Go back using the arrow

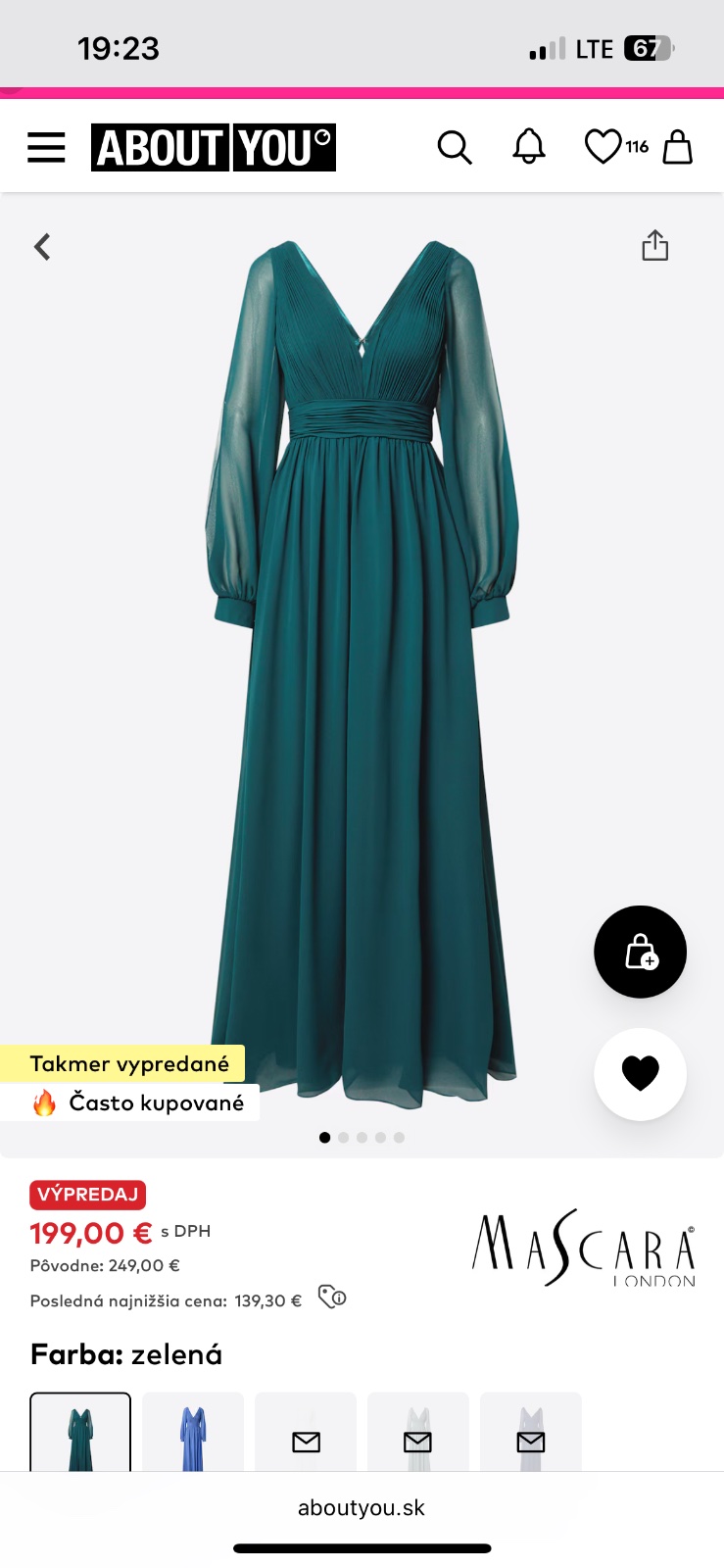[42, 247]
